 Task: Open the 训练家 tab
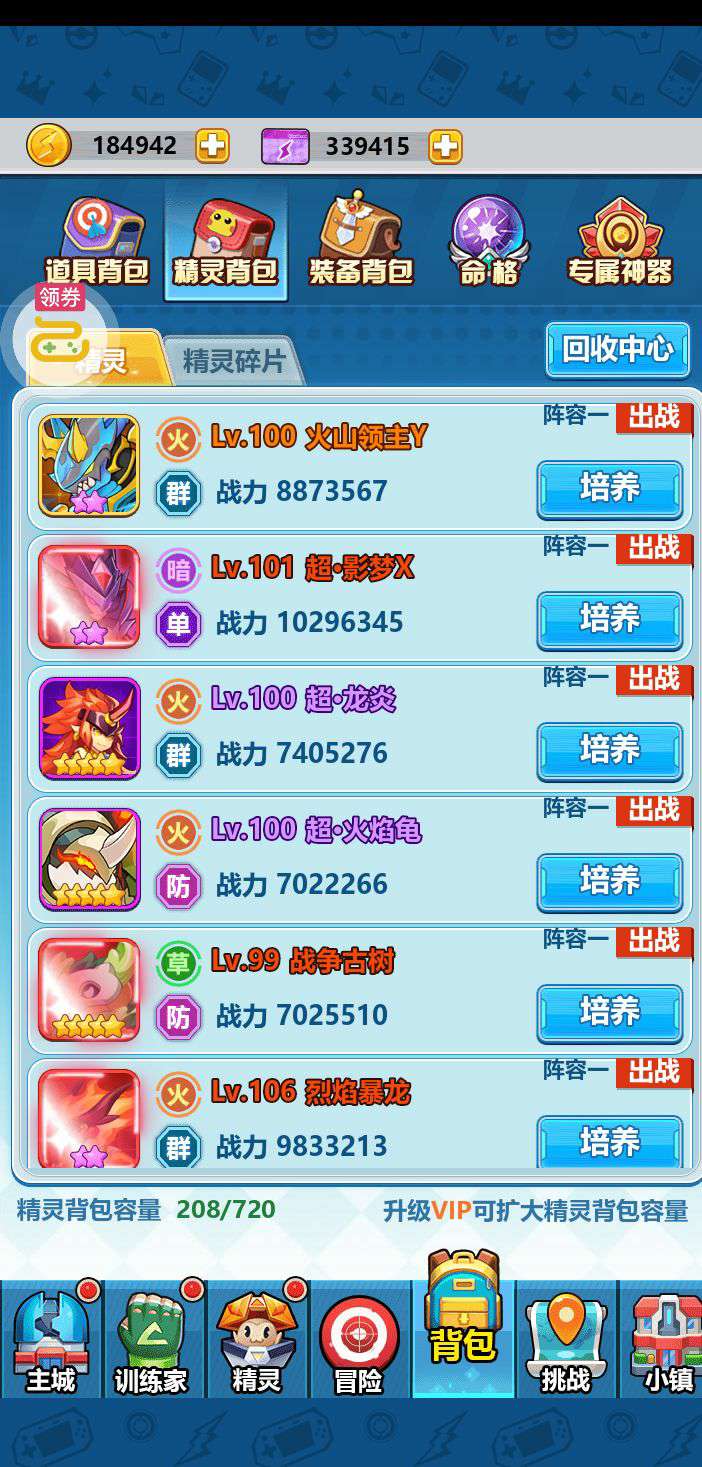tap(152, 1343)
